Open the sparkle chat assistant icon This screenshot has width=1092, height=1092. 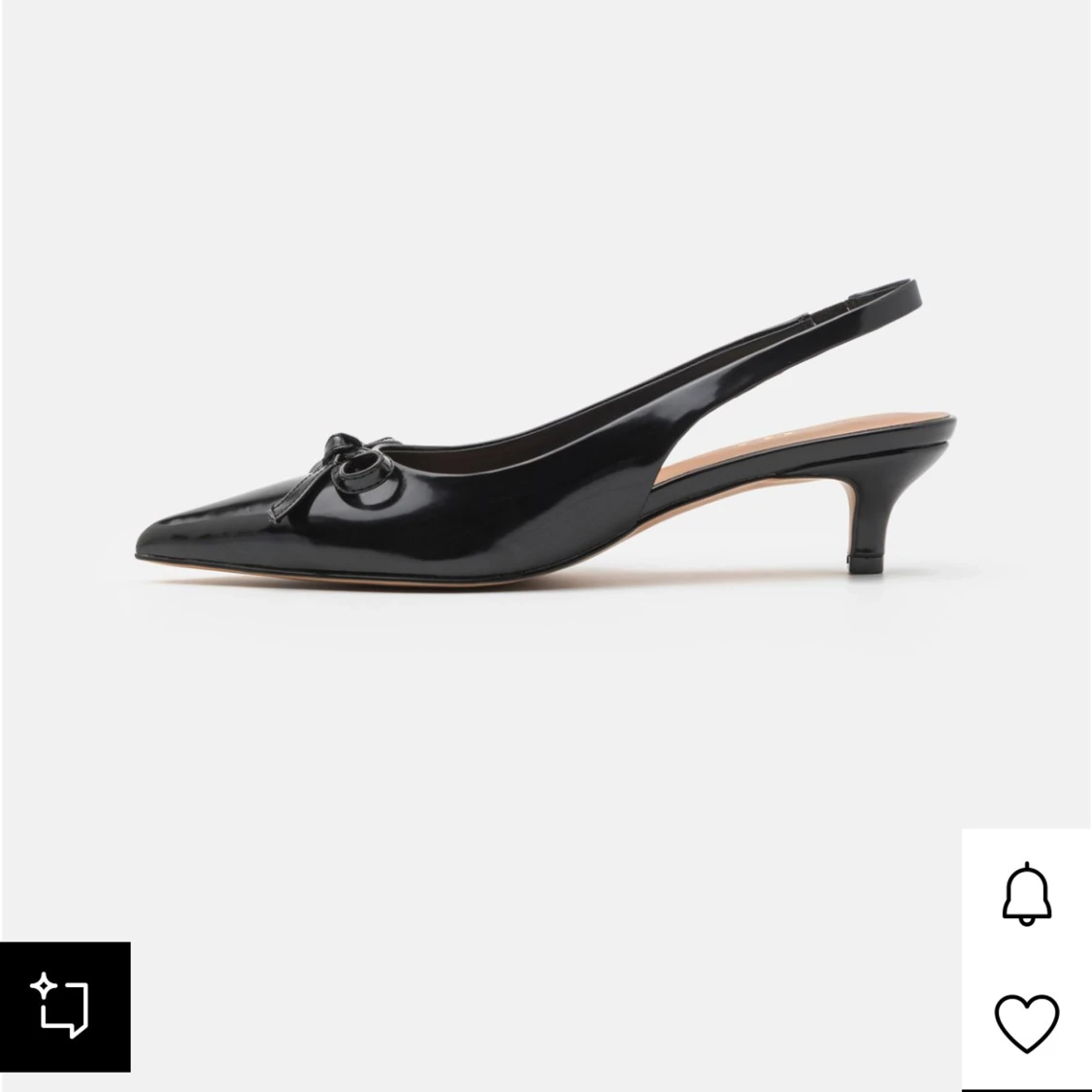pos(64,1007)
